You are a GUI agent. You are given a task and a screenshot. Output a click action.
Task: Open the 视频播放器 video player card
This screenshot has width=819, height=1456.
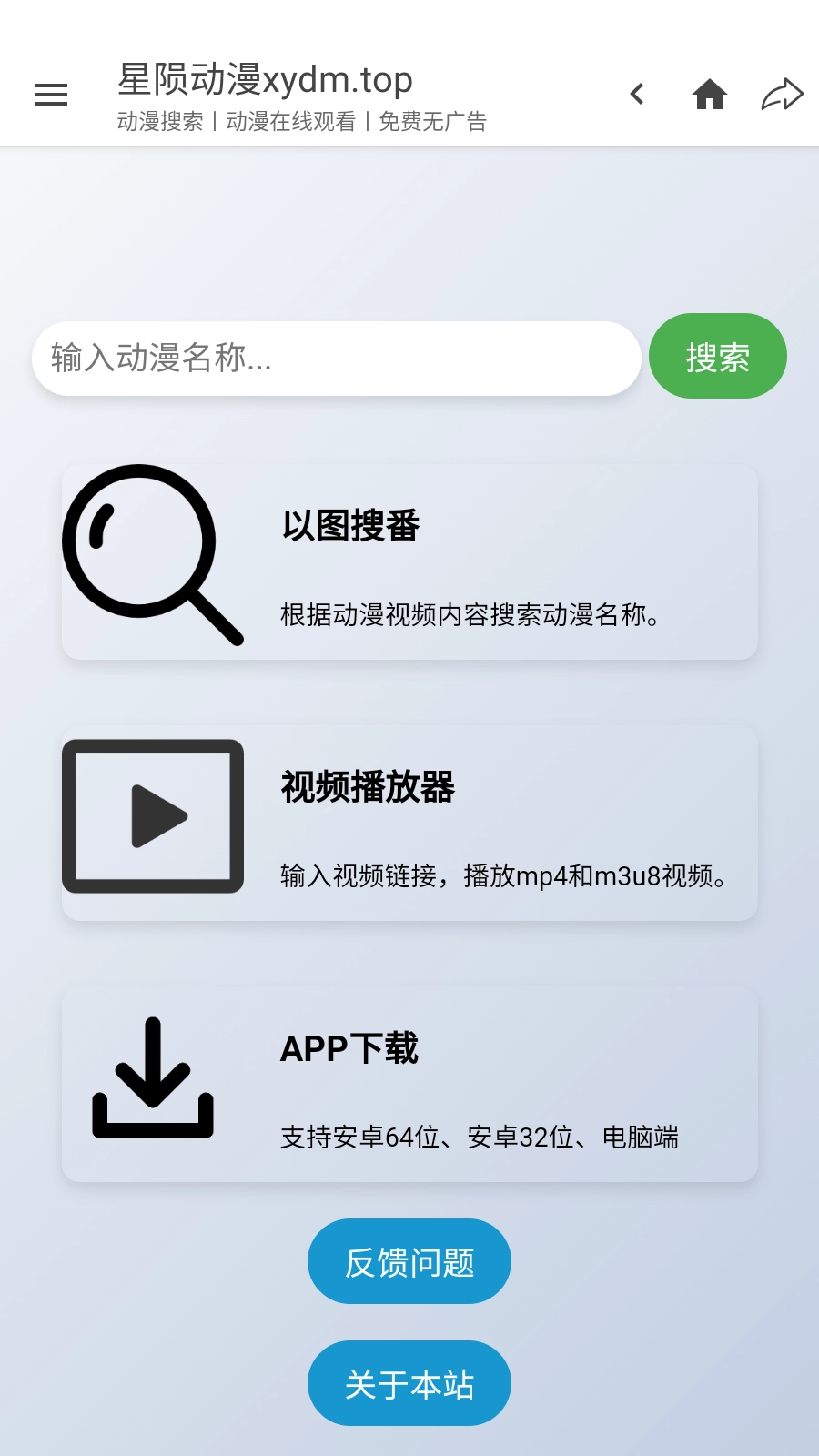[x=409, y=820]
